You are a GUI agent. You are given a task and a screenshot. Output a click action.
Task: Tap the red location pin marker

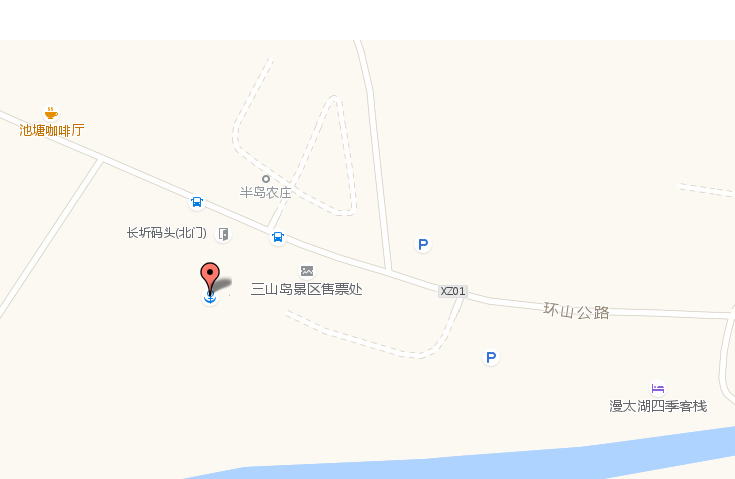[x=210, y=276]
